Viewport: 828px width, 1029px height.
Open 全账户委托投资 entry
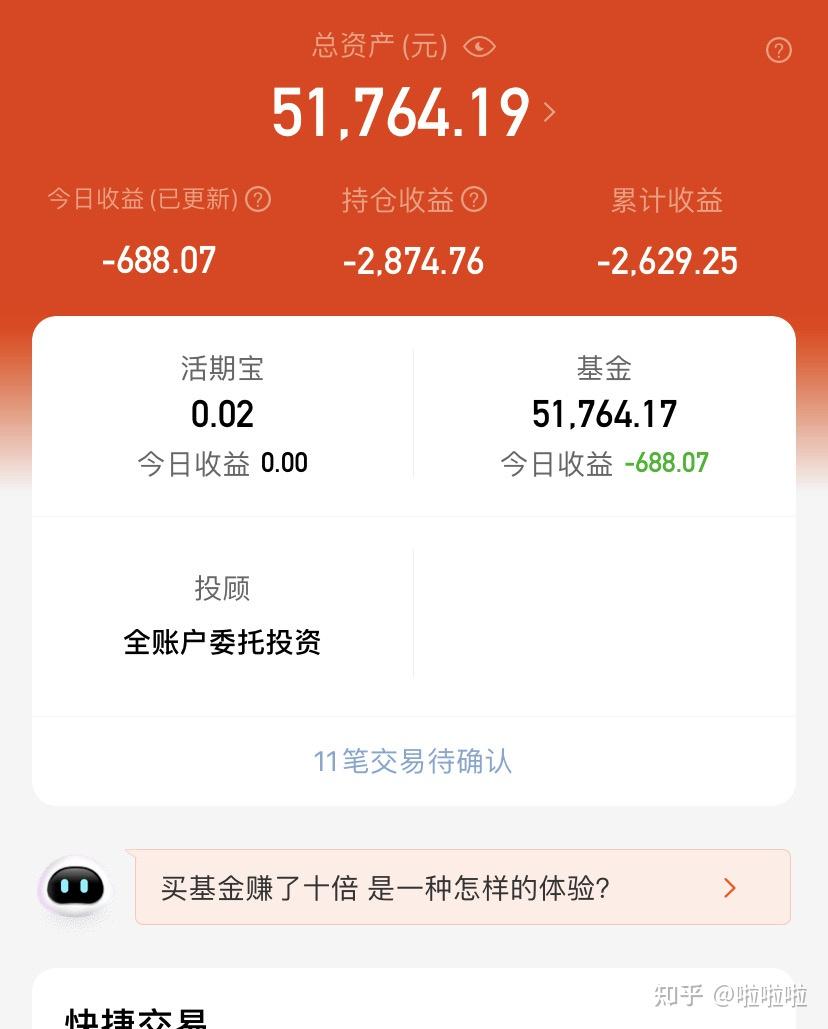222,643
